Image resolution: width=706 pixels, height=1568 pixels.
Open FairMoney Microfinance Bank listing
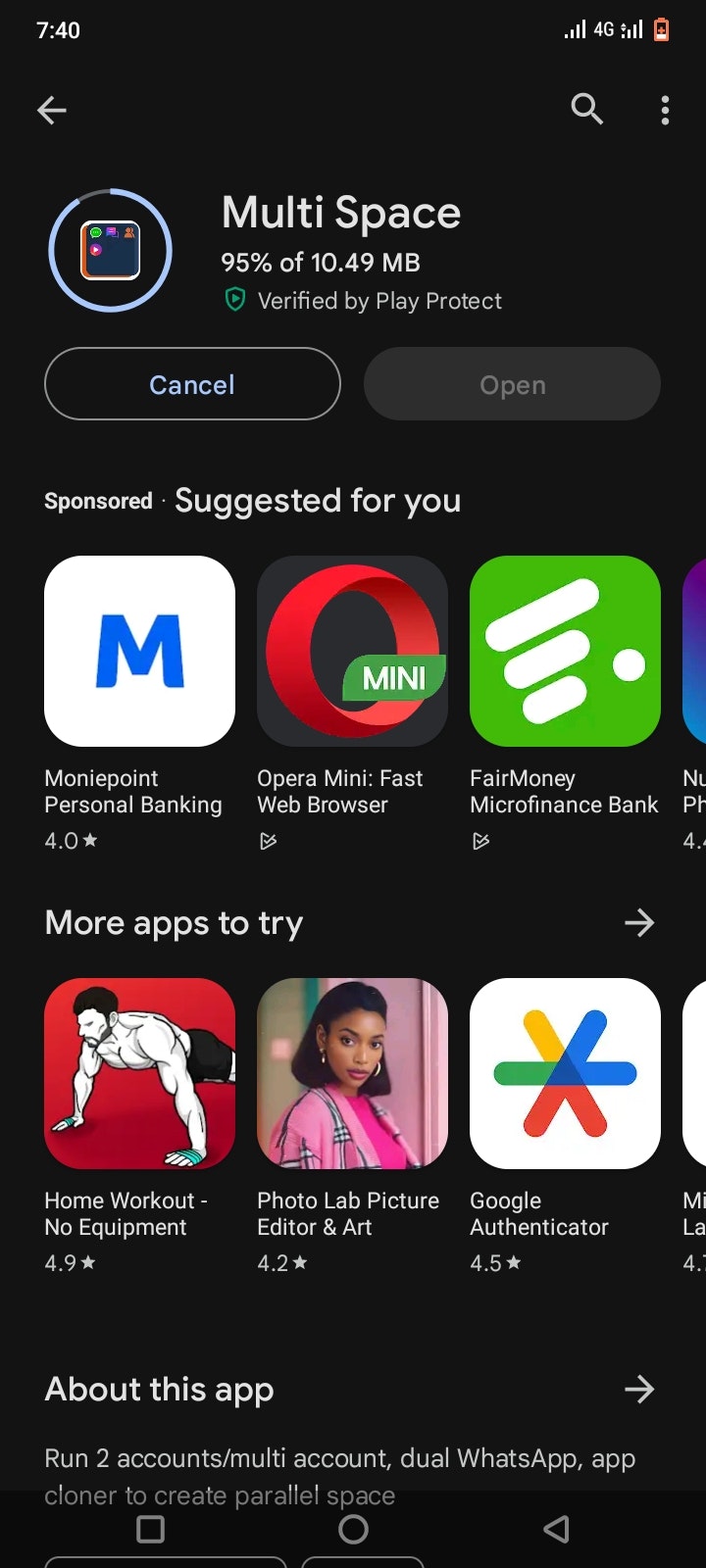(x=565, y=652)
